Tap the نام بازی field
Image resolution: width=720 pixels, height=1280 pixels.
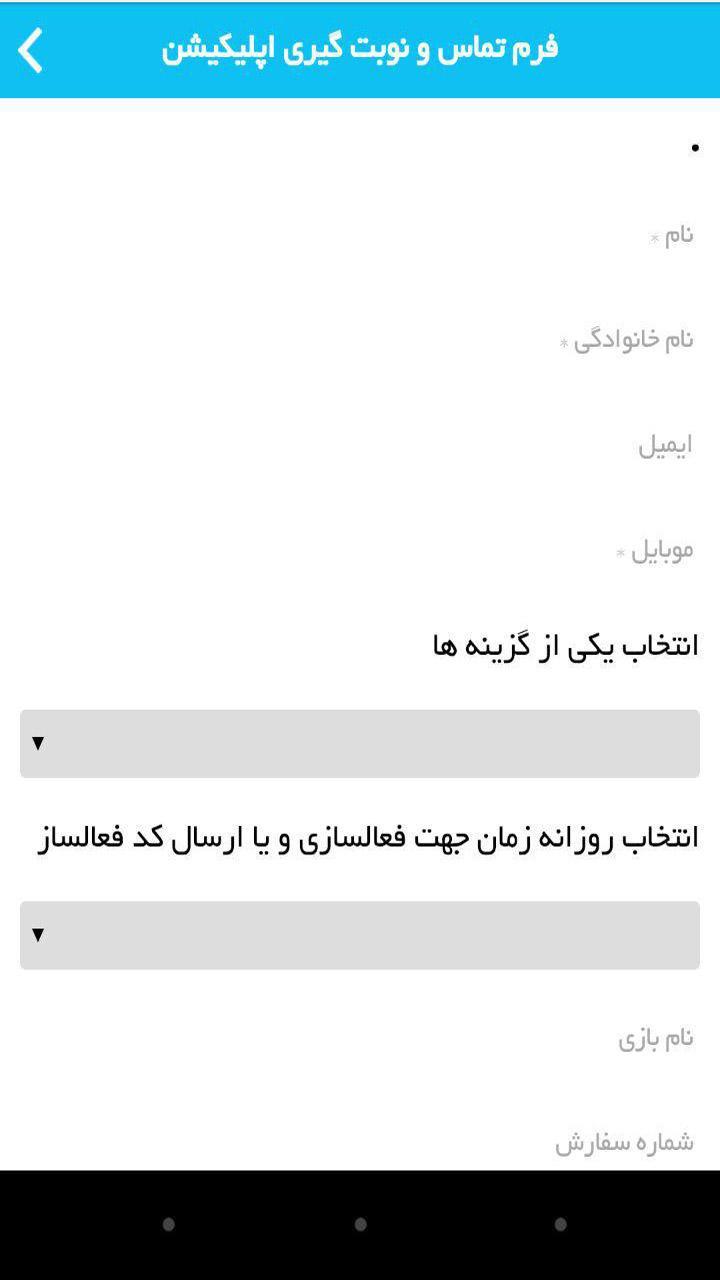point(360,1038)
